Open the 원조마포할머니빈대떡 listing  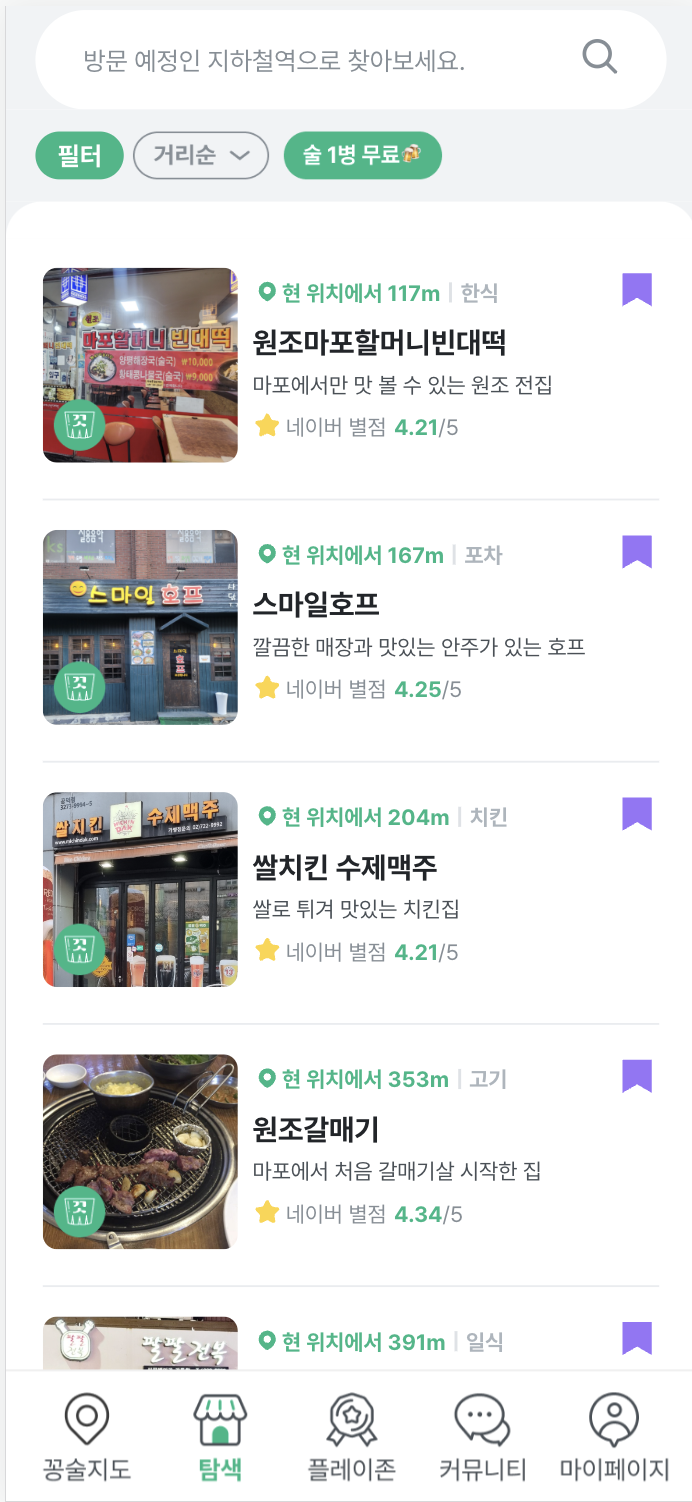coord(380,343)
